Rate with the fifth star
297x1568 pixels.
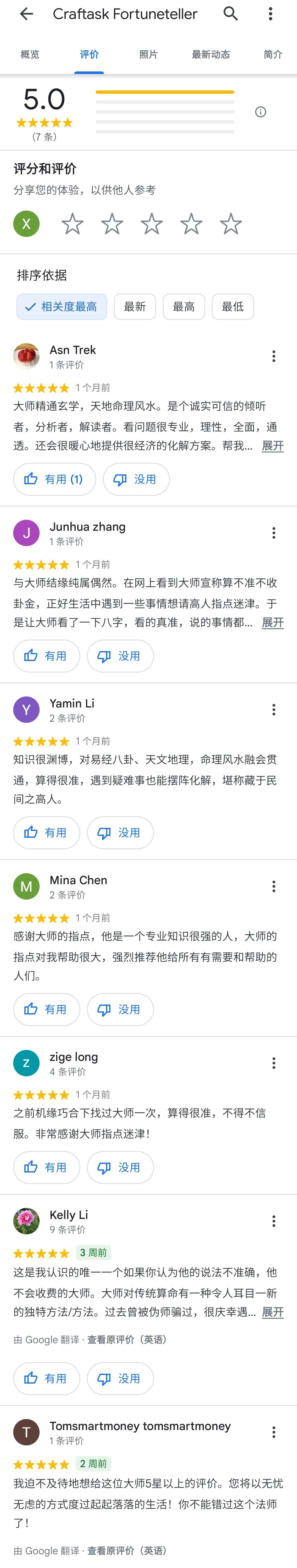point(231,224)
